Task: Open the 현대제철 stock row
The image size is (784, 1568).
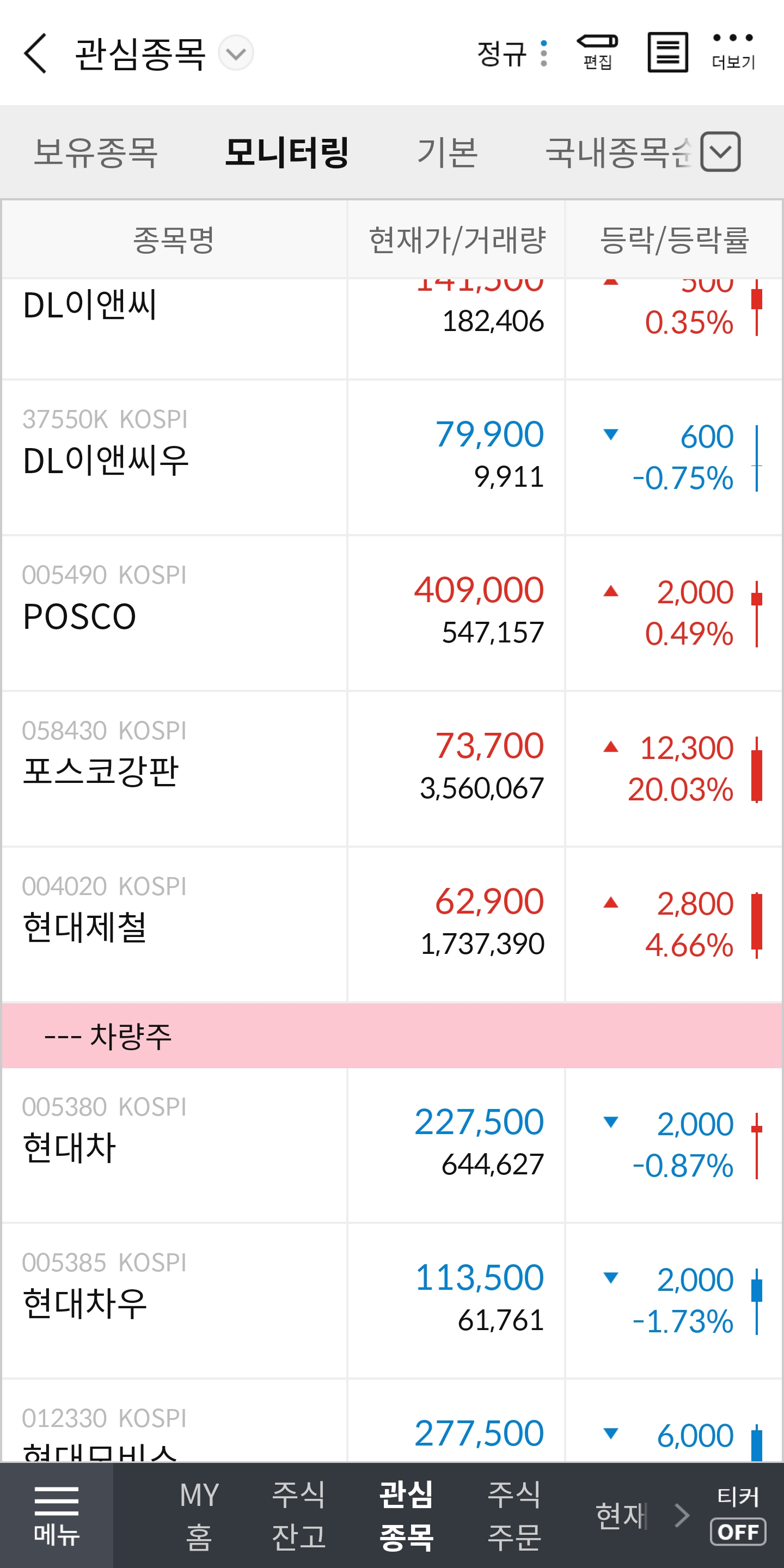Action: pyautogui.click(x=392, y=925)
